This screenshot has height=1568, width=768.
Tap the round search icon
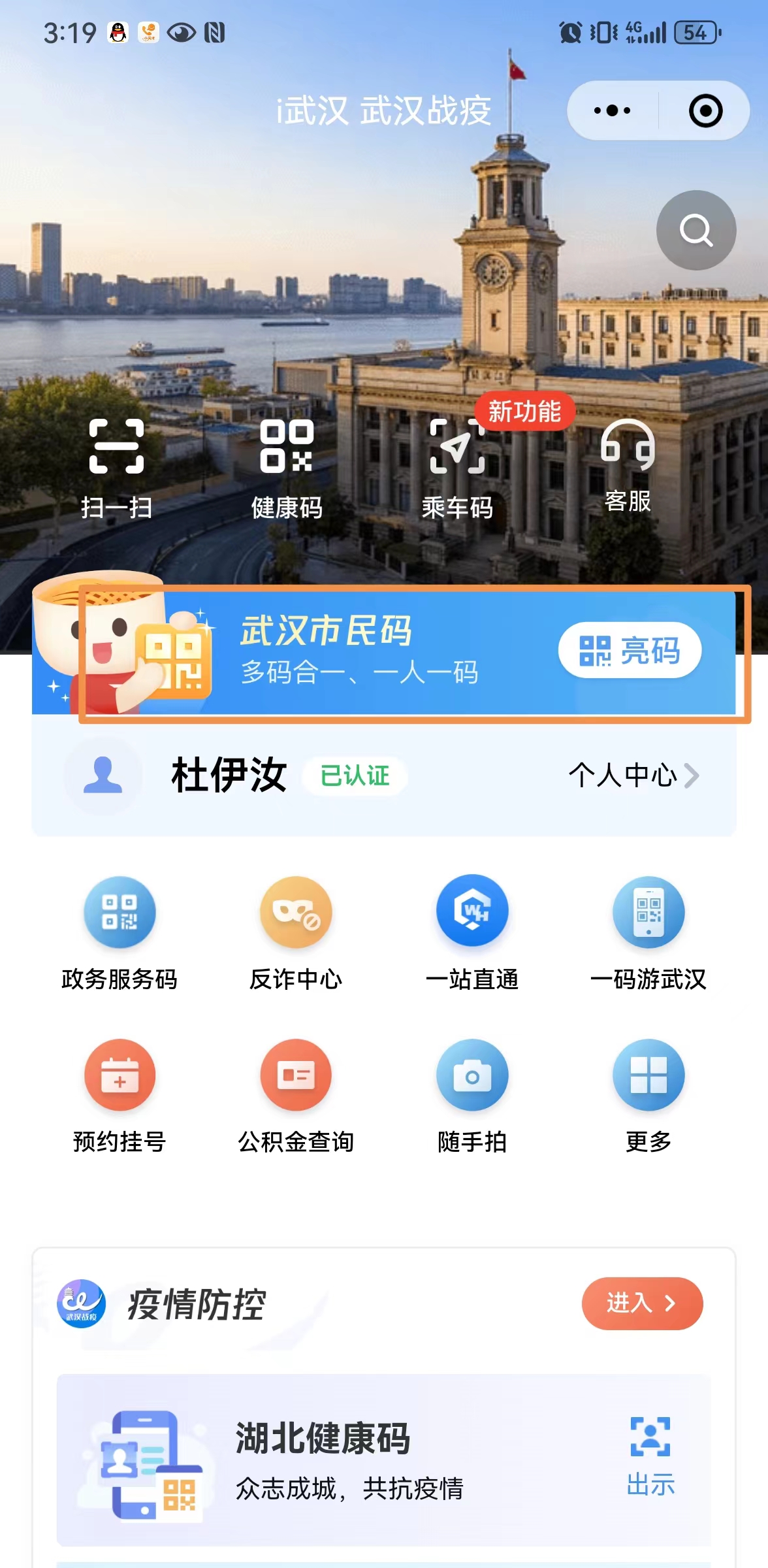696,230
